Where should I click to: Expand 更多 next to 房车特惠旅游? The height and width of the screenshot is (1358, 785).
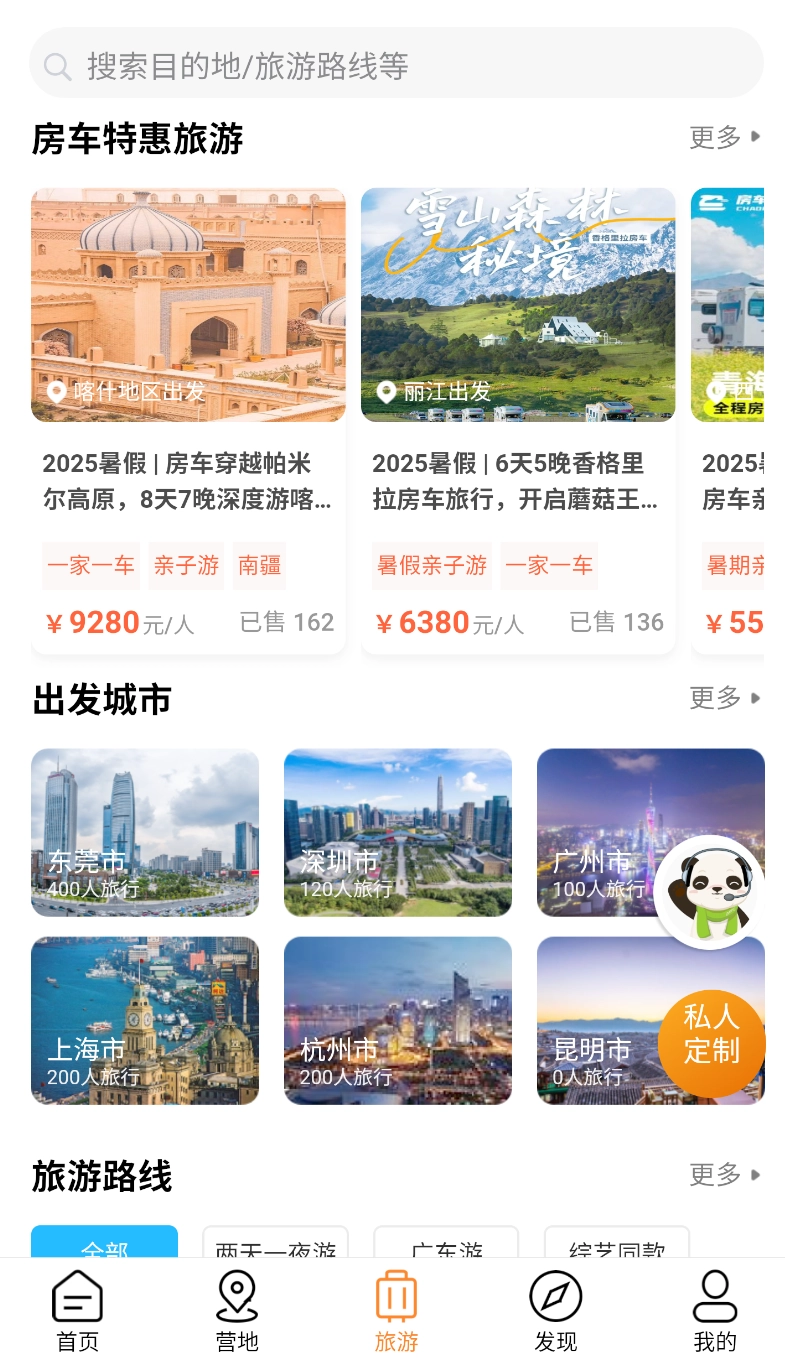tap(721, 138)
